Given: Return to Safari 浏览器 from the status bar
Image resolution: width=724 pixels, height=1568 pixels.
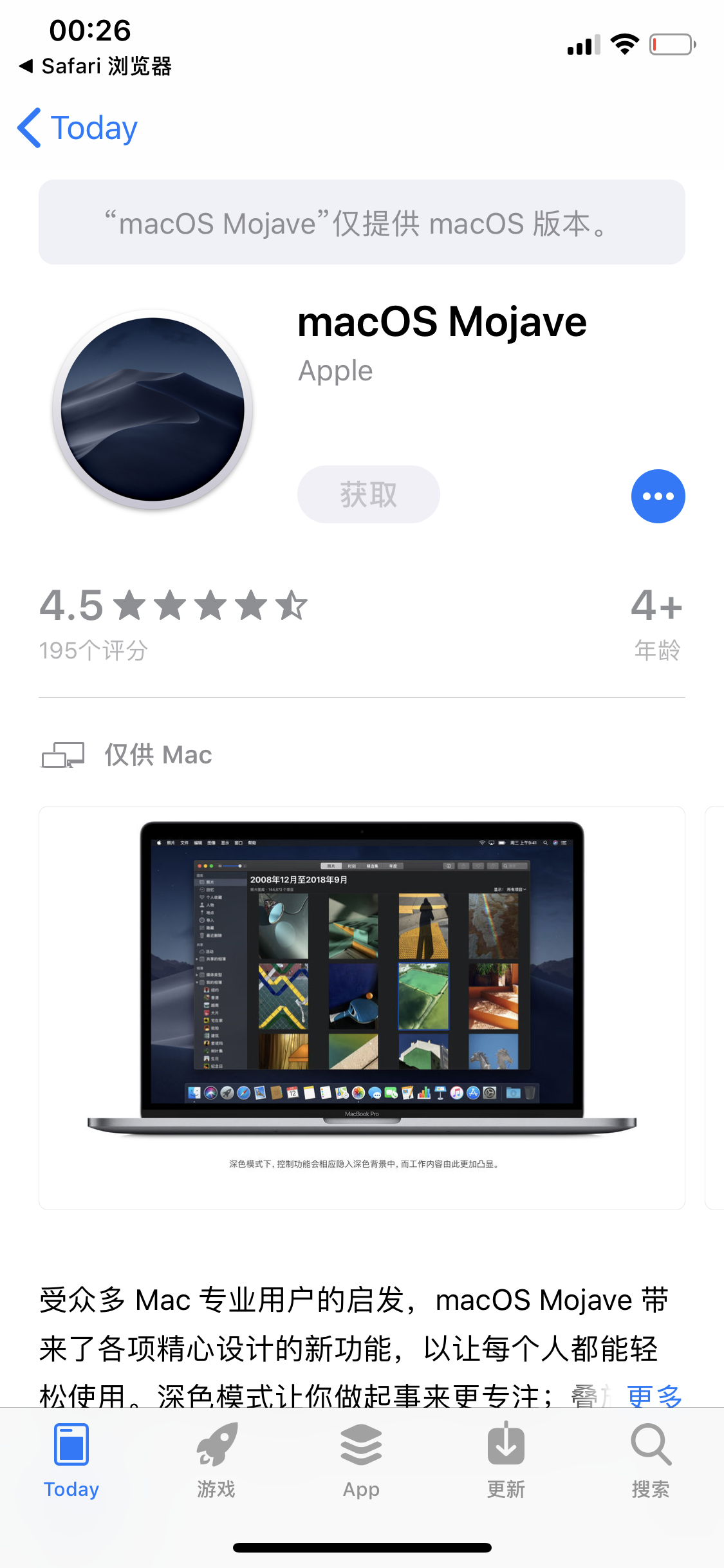Looking at the screenshot, I should pos(97,66).
